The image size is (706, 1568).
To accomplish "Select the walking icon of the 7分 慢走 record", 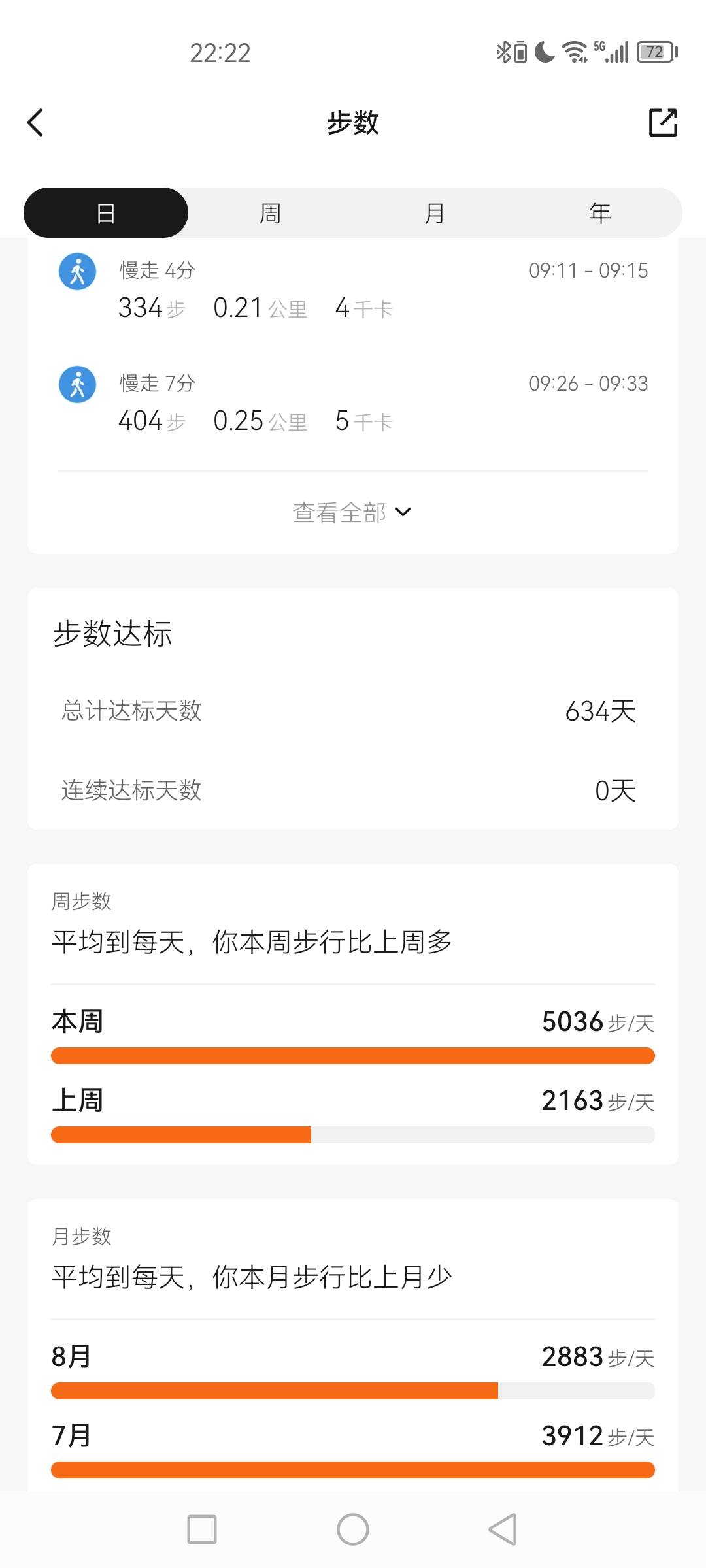I will click(77, 384).
